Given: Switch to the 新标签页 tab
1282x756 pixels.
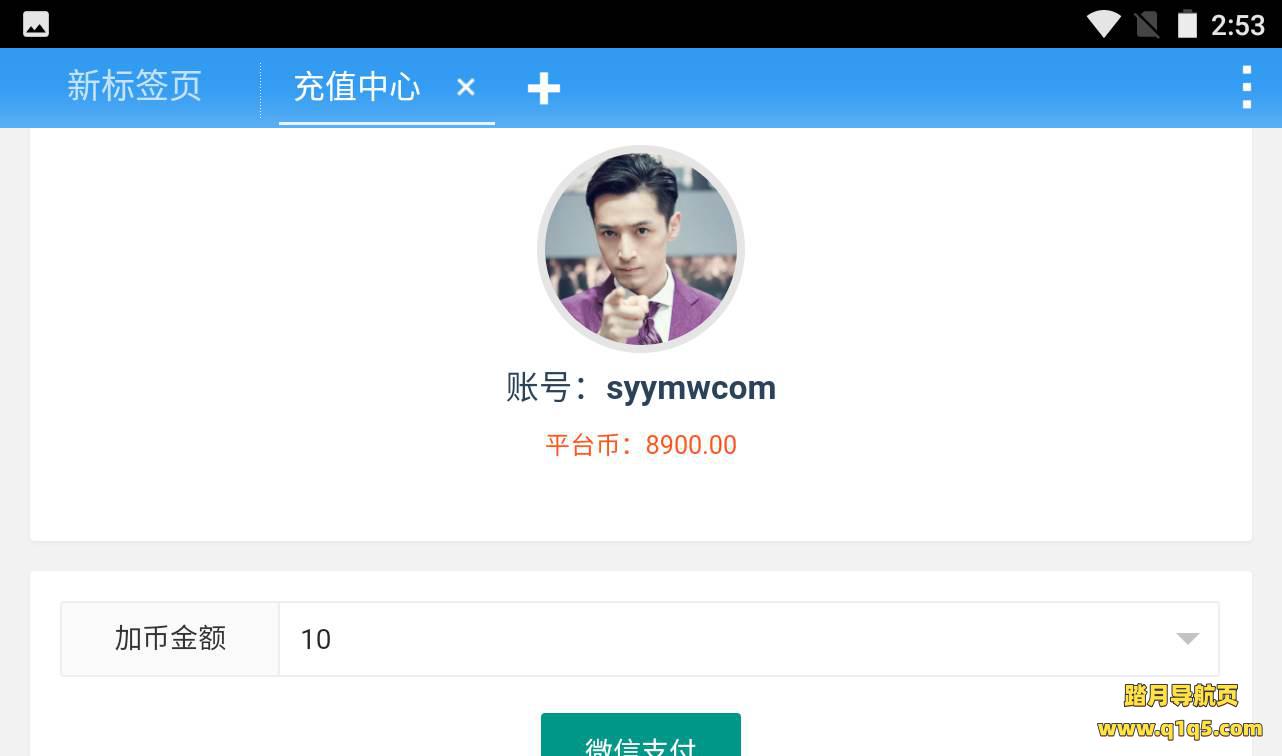Looking at the screenshot, I should click(134, 87).
